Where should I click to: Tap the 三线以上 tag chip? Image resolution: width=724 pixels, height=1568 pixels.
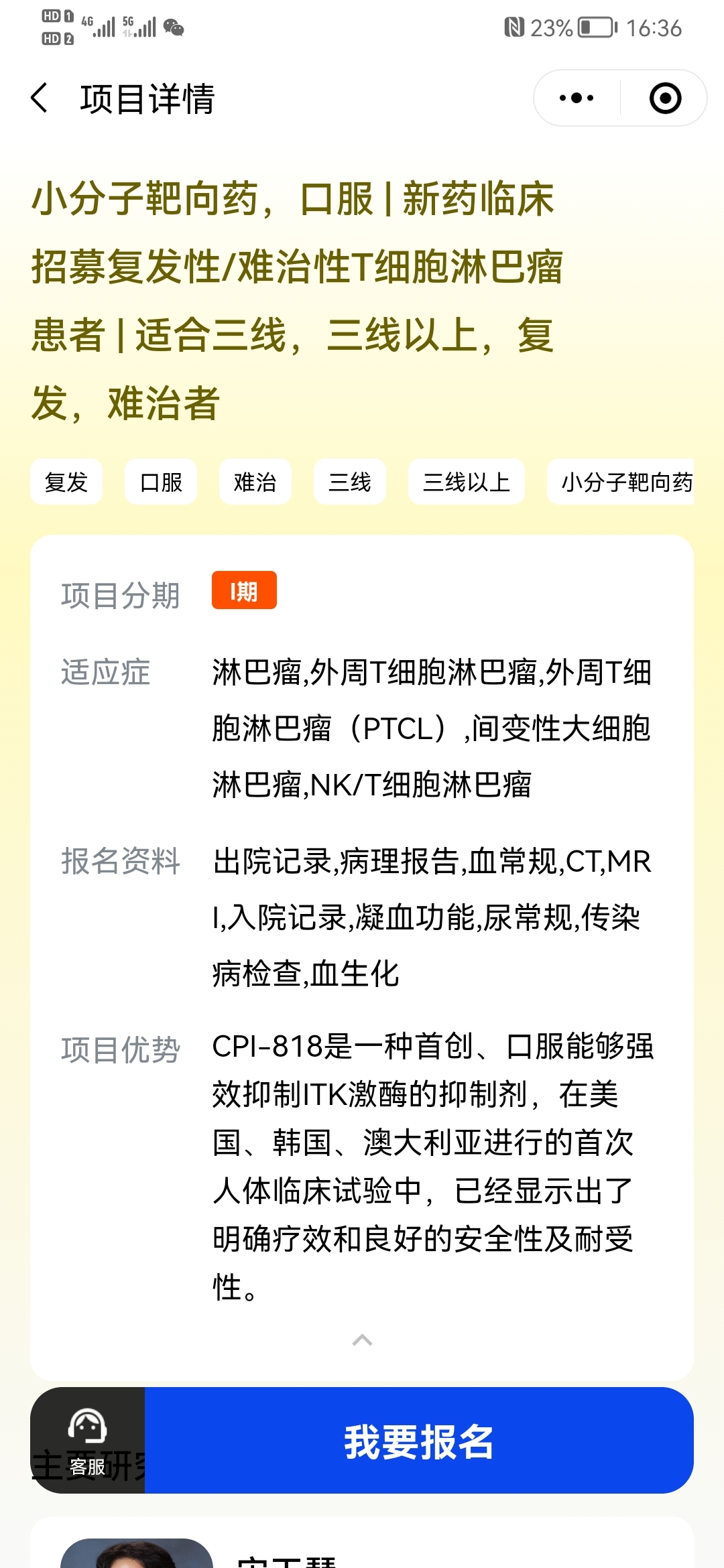[467, 482]
